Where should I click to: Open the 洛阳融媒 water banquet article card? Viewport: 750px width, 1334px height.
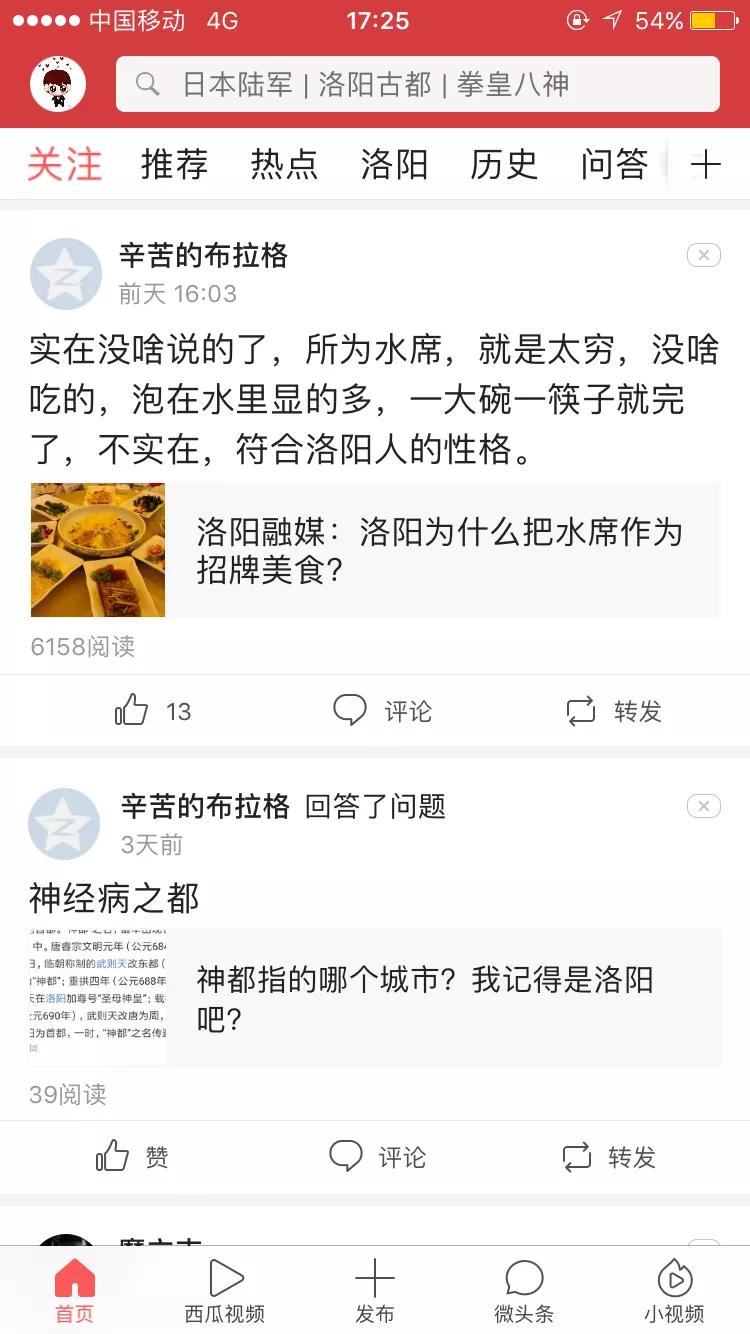(375, 550)
